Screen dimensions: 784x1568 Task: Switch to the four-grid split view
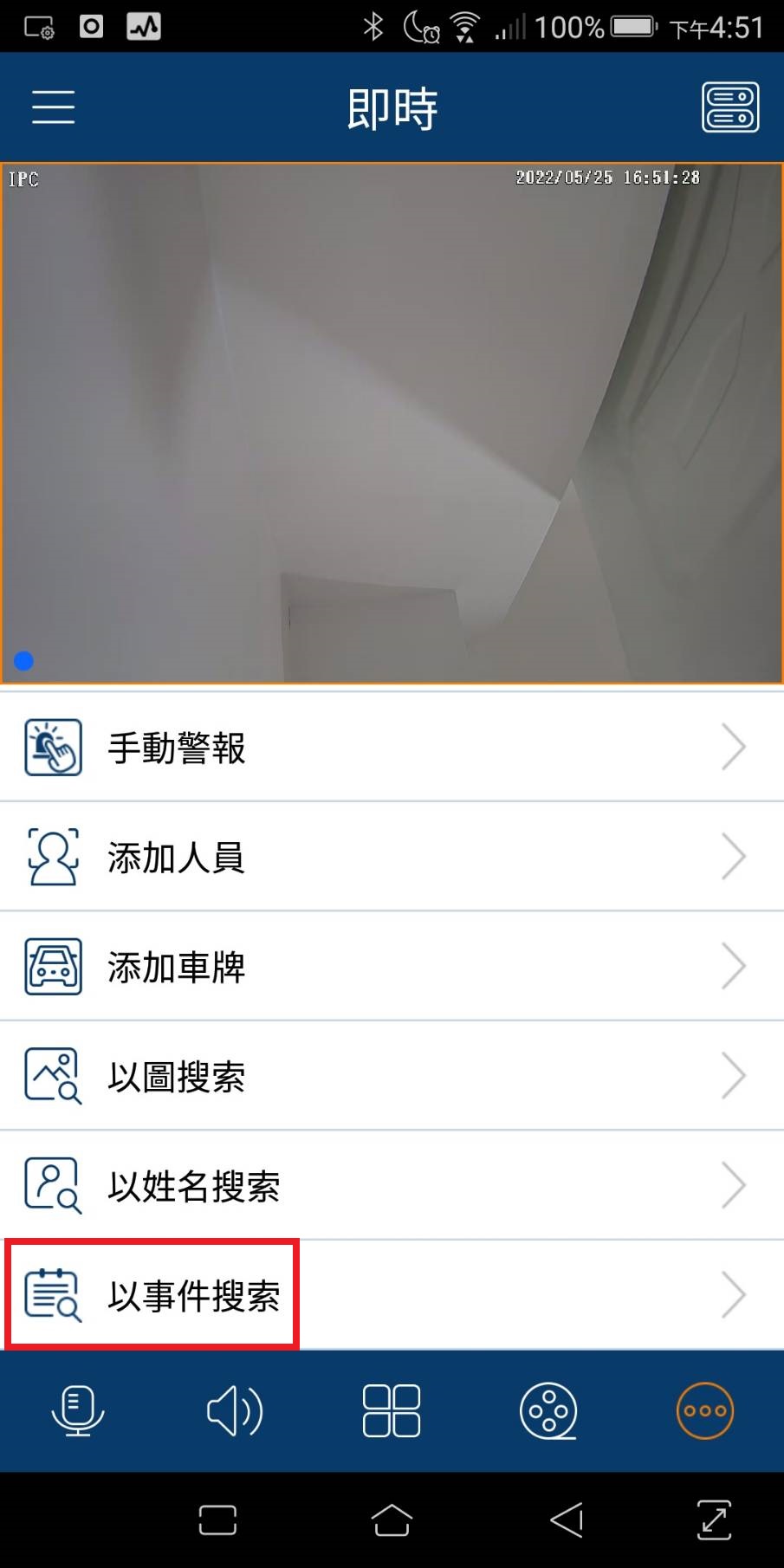click(x=392, y=1410)
